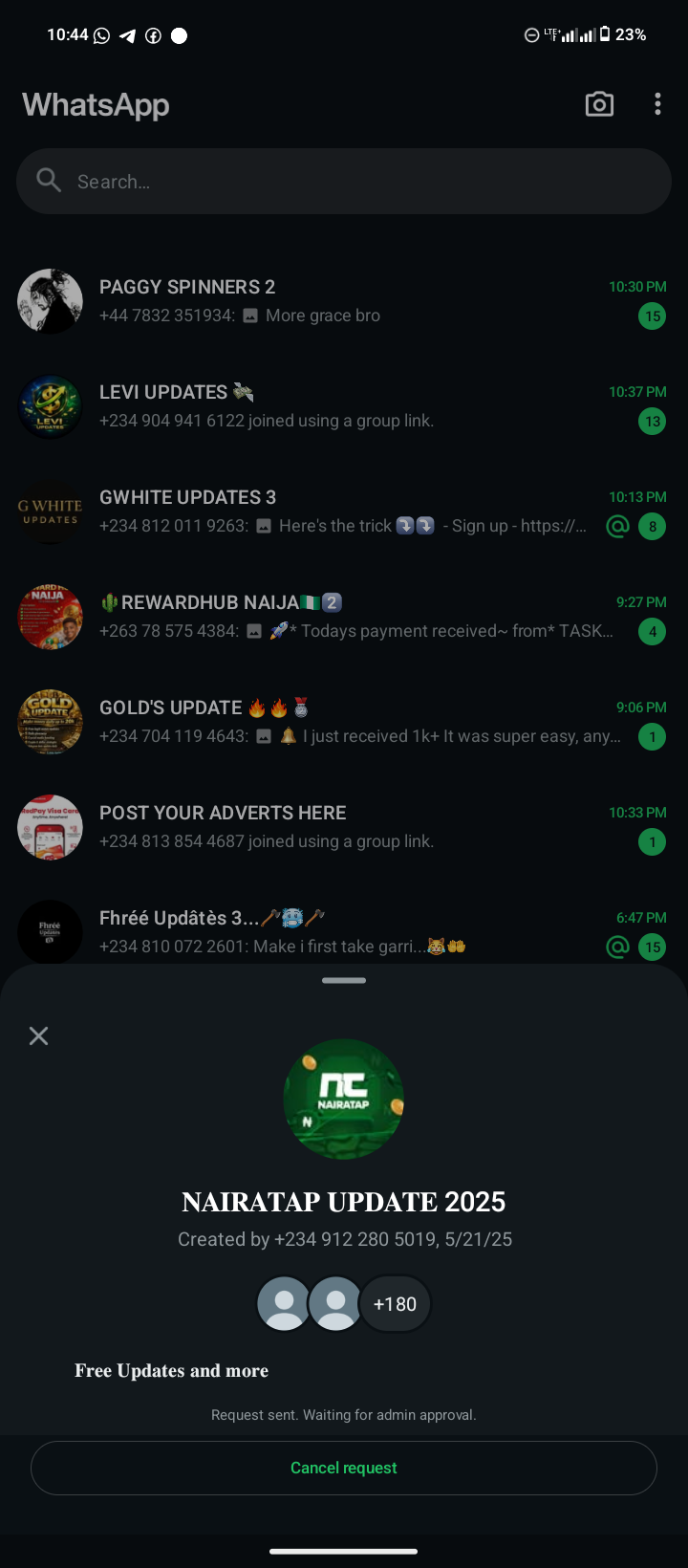Open the PAGGY SPINNERS 2 group chat
688x1568 pixels.
point(344,301)
